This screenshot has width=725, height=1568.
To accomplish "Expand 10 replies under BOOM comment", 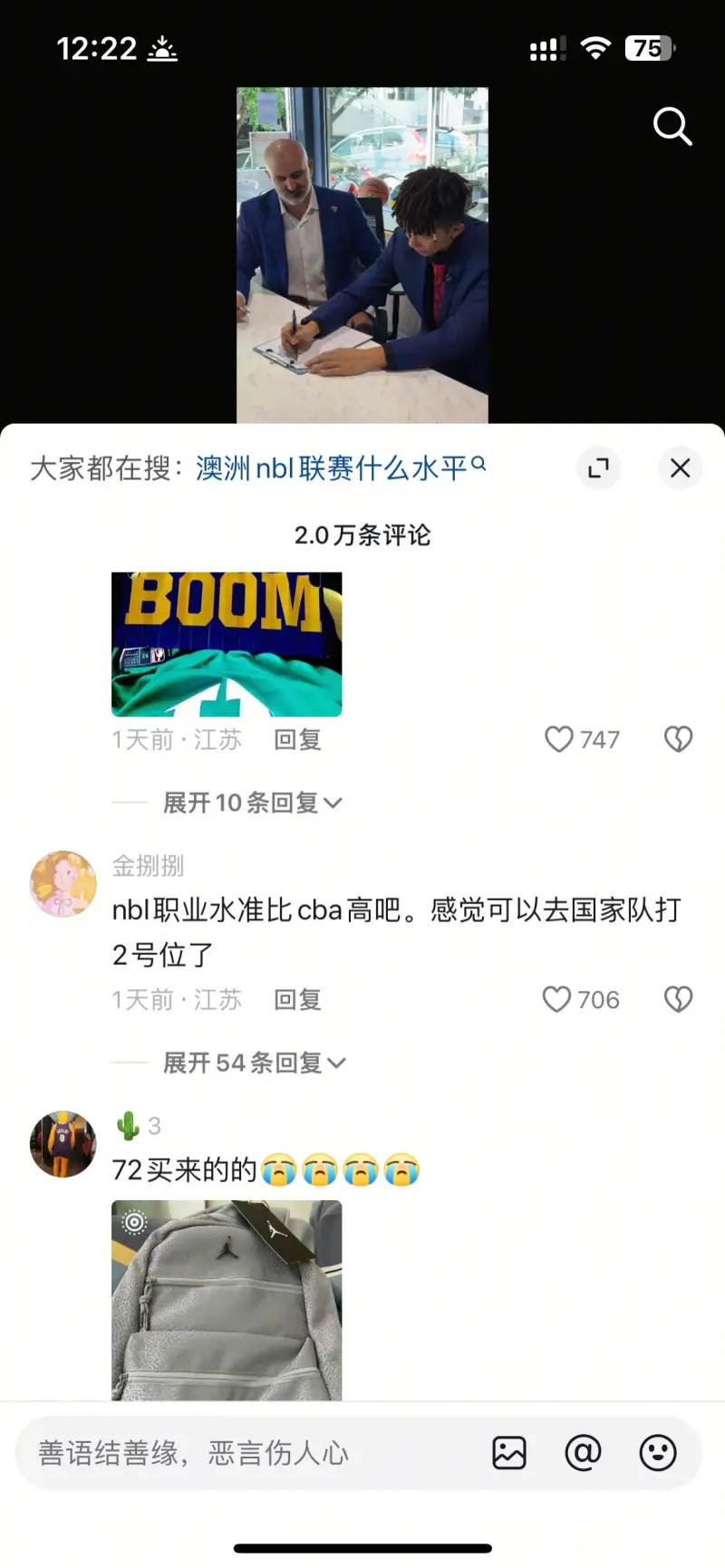I will pos(252,803).
